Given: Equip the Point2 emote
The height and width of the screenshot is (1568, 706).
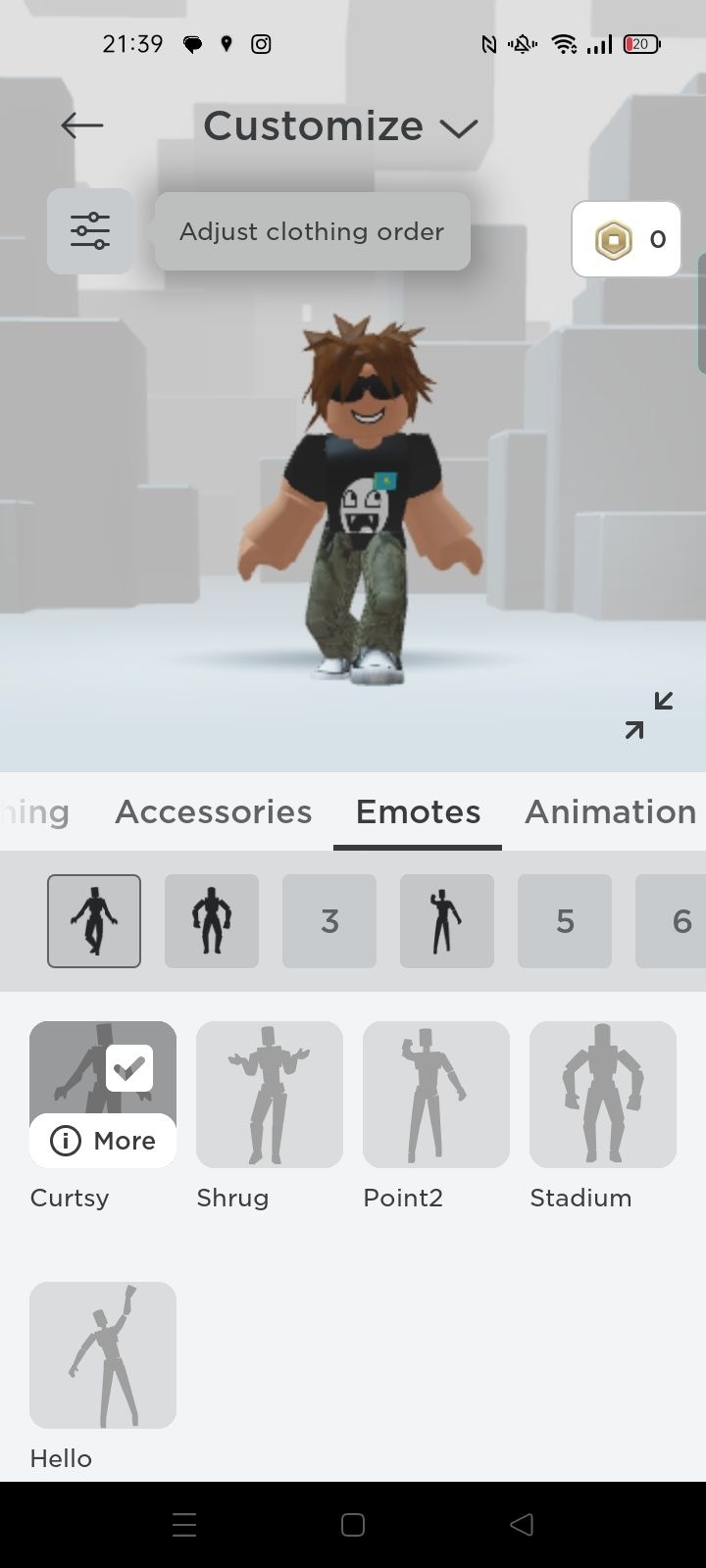Looking at the screenshot, I should tap(436, 1095).
